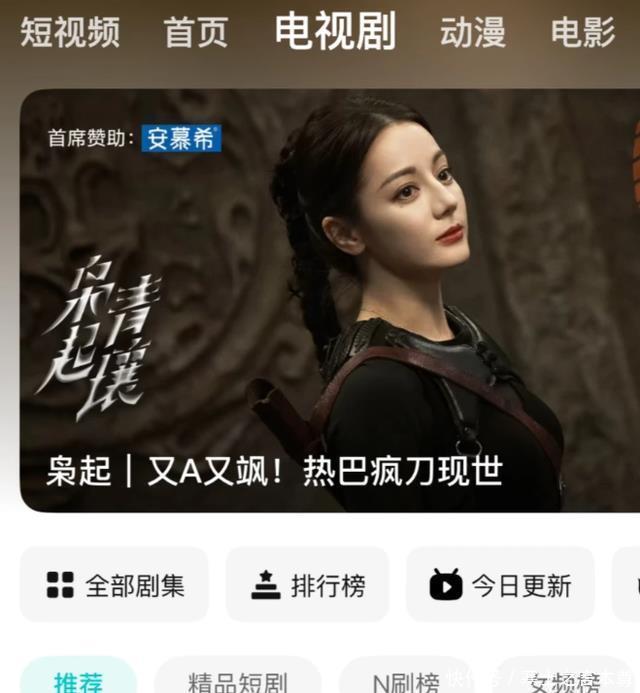The image size is (640, 693).
Task: Select the 推荐 filter chip
Action: pos(78,681)
